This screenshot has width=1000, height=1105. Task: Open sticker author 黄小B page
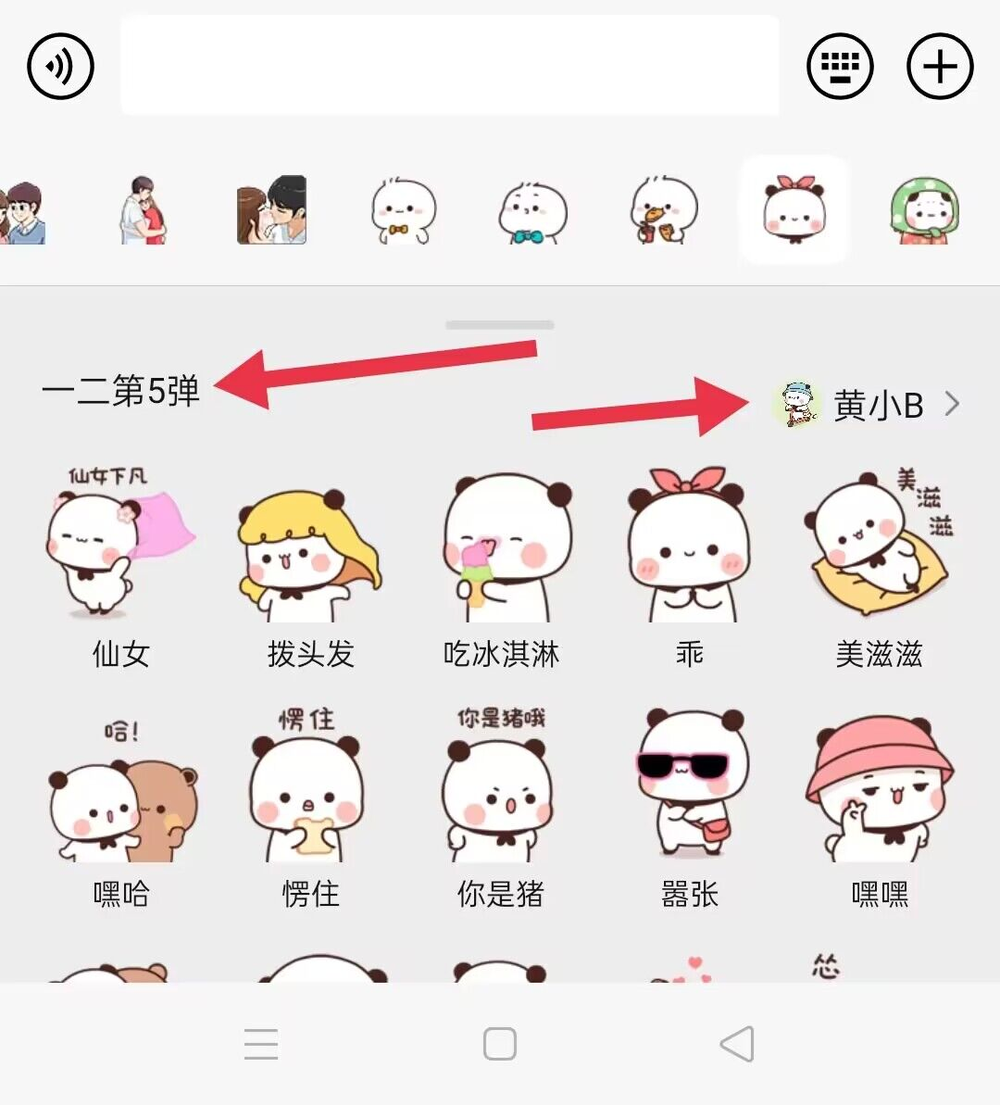[x=870, y=405]
